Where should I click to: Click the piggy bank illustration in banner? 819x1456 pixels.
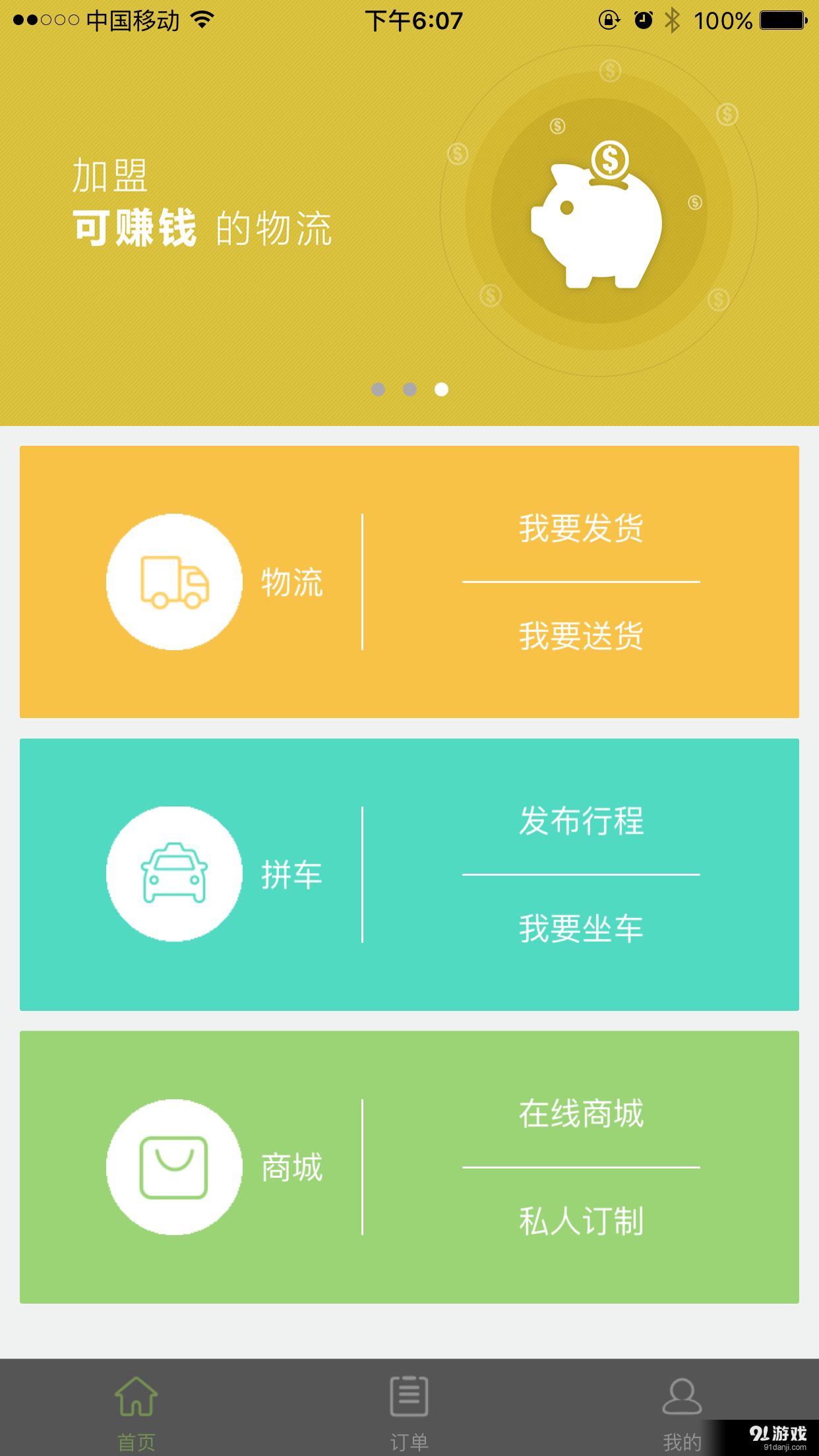[597, 218]
